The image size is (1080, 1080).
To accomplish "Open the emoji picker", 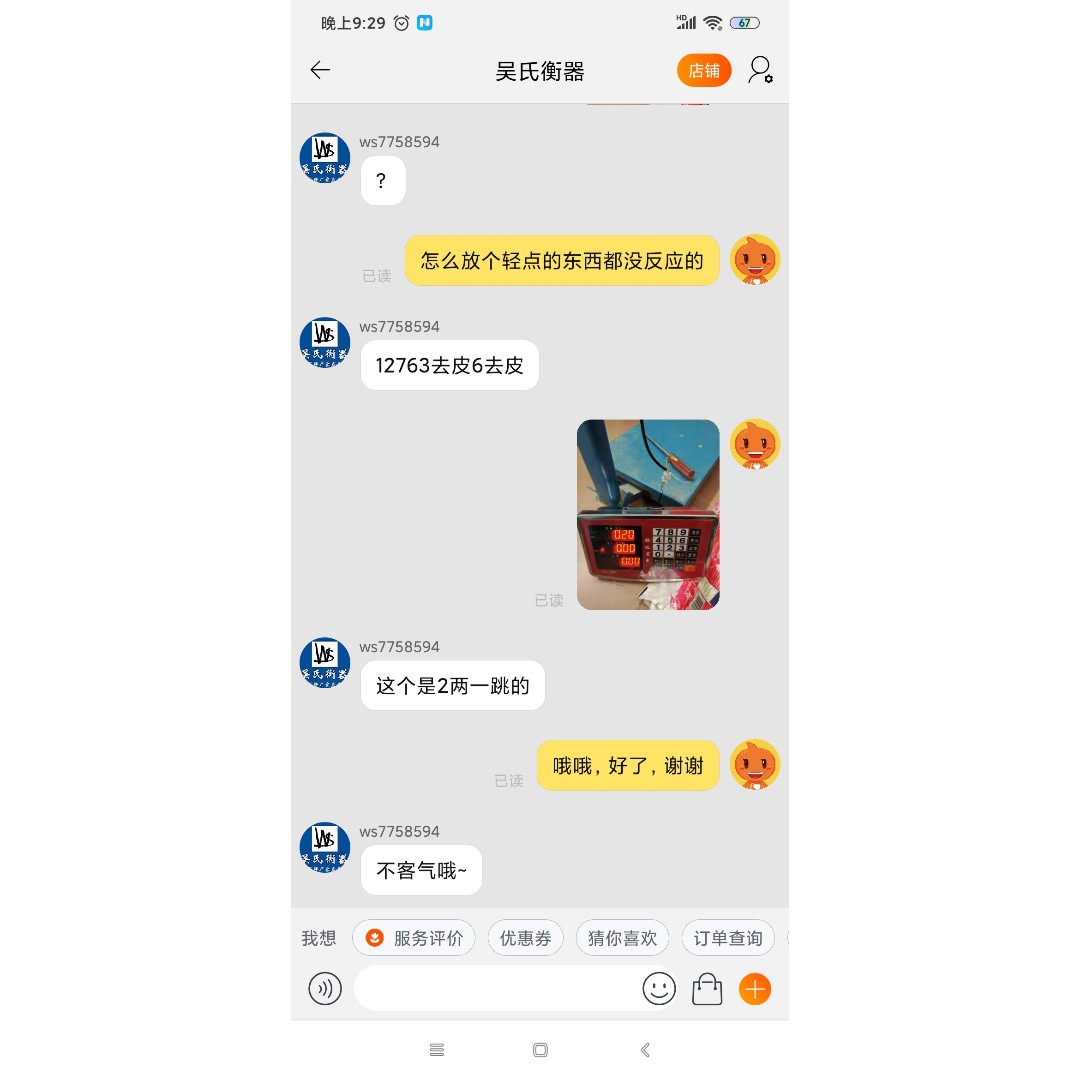I will 659,989.
